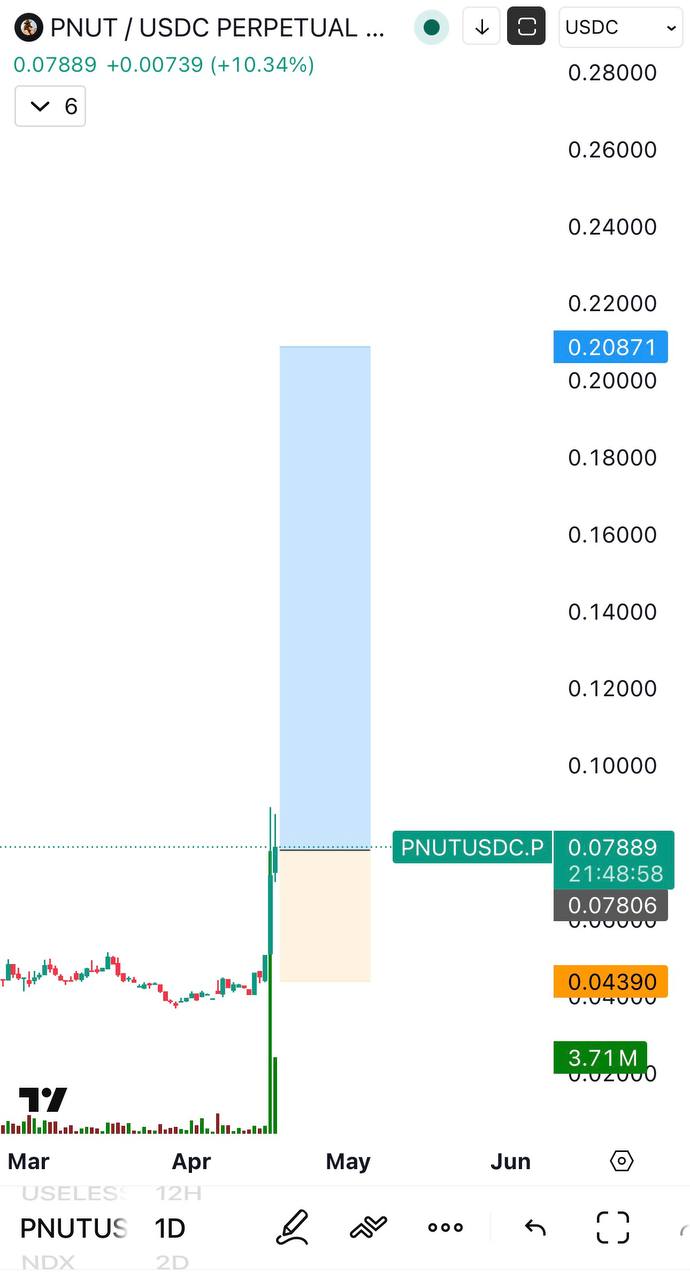Open the three-dot more options

tap(445, 1227)
